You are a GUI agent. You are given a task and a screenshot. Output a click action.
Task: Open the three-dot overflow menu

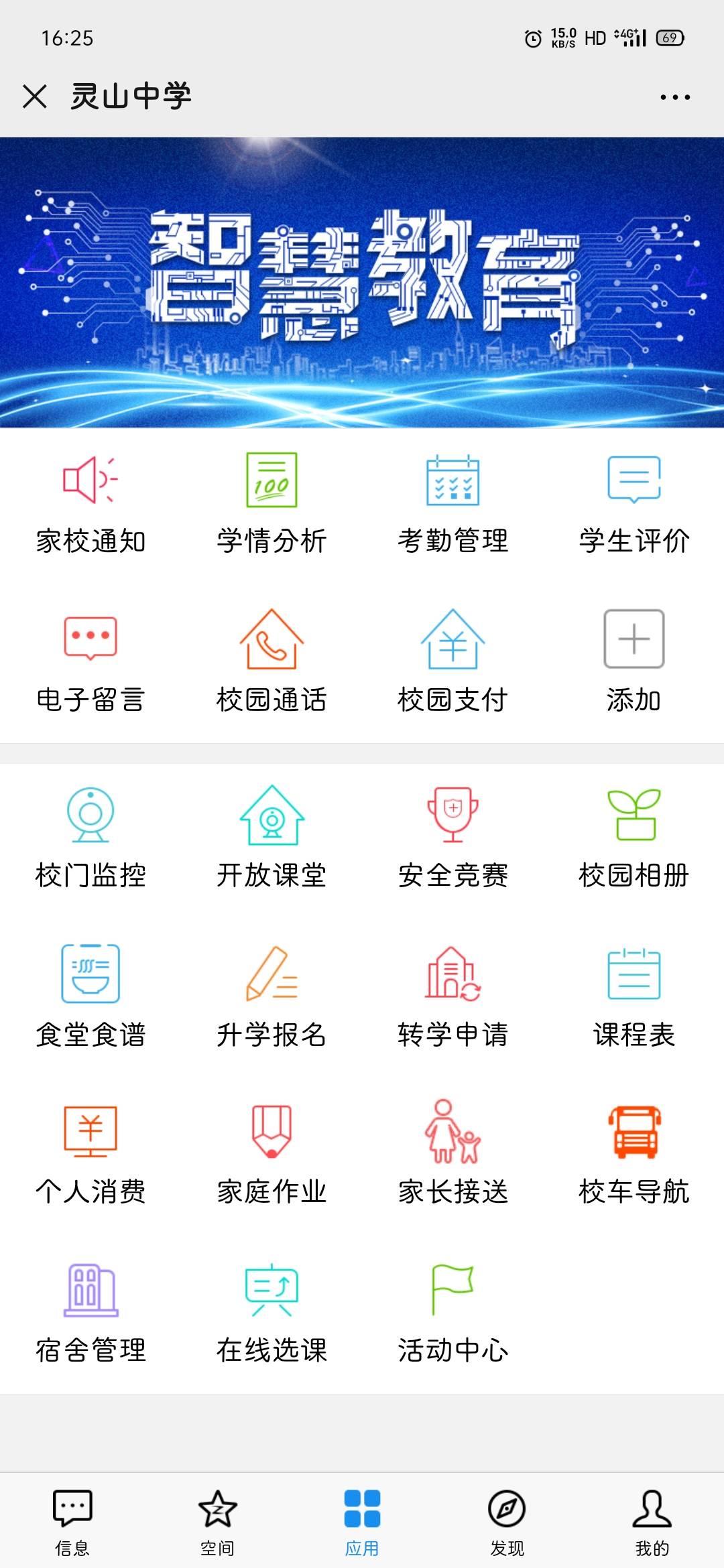[674, 97]
